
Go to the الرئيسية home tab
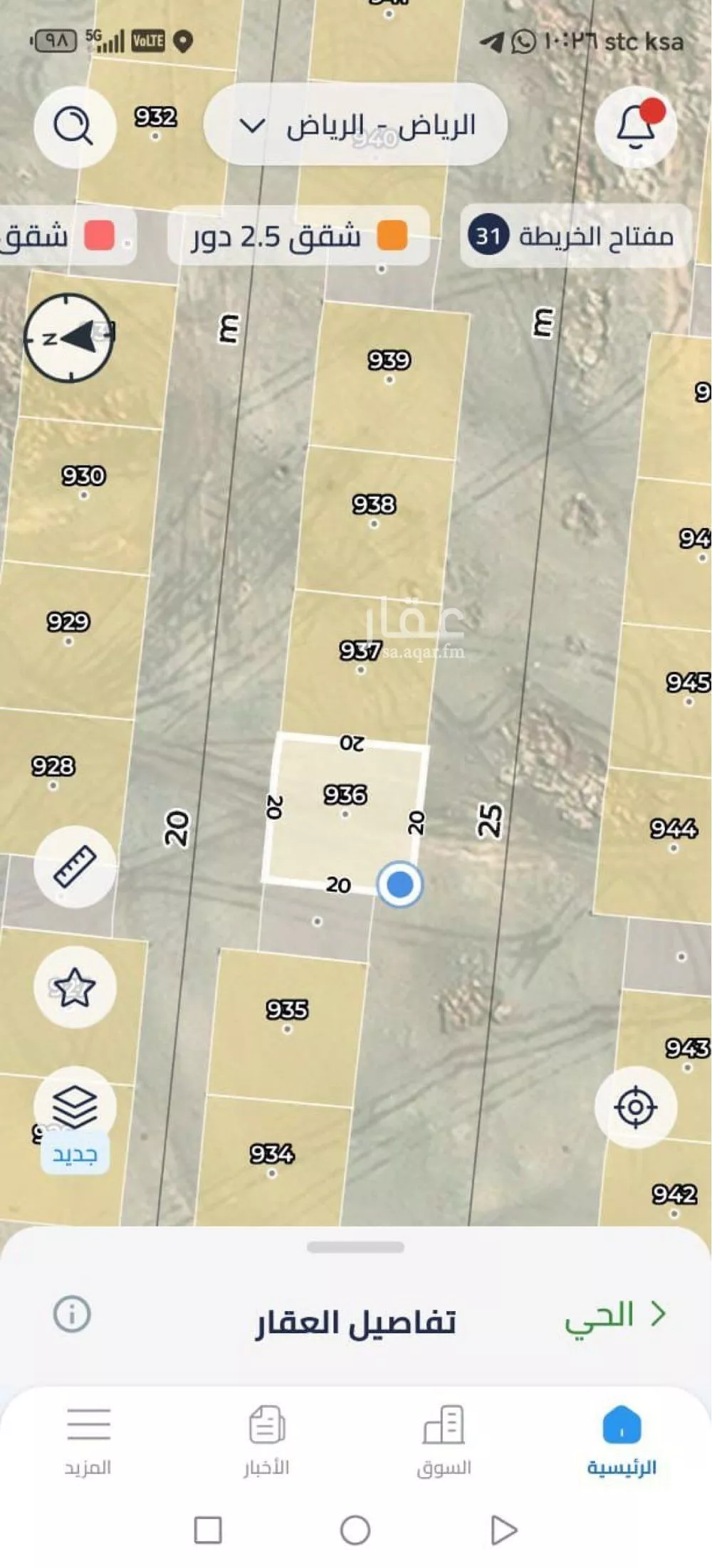(x=622, y=1439)
